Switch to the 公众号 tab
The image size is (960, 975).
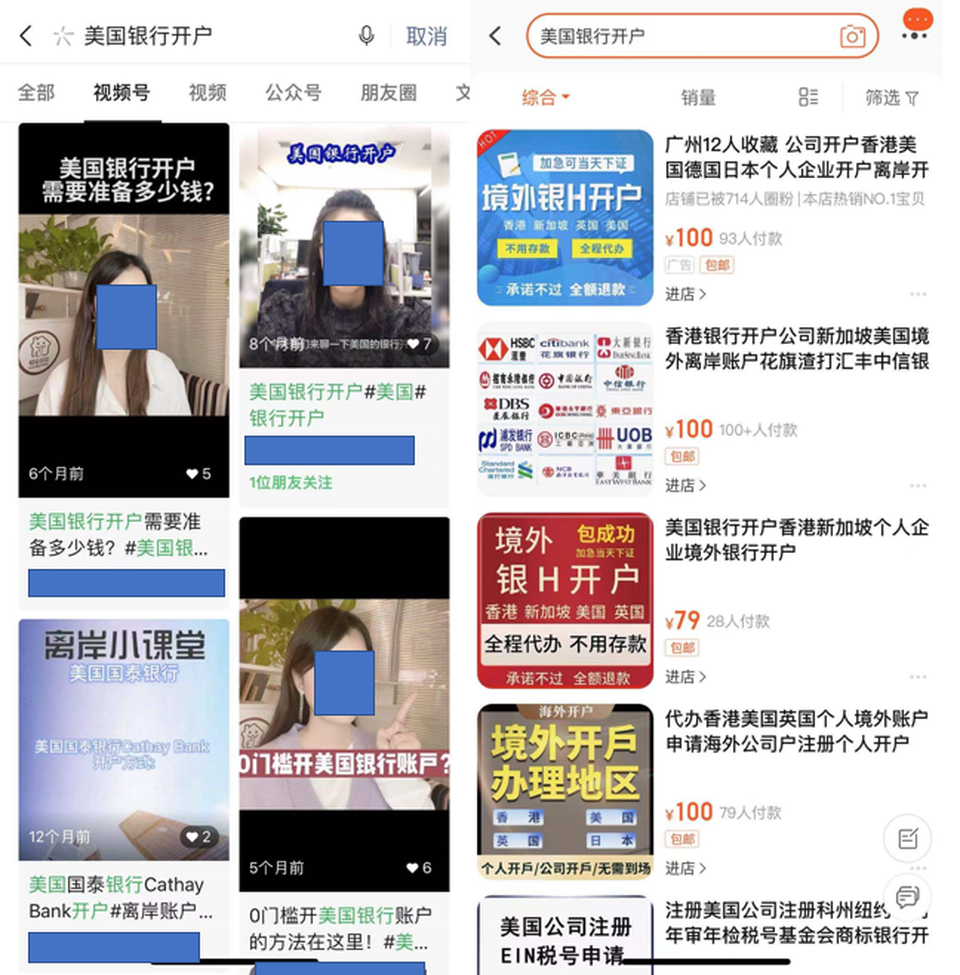tap(293, 93)
